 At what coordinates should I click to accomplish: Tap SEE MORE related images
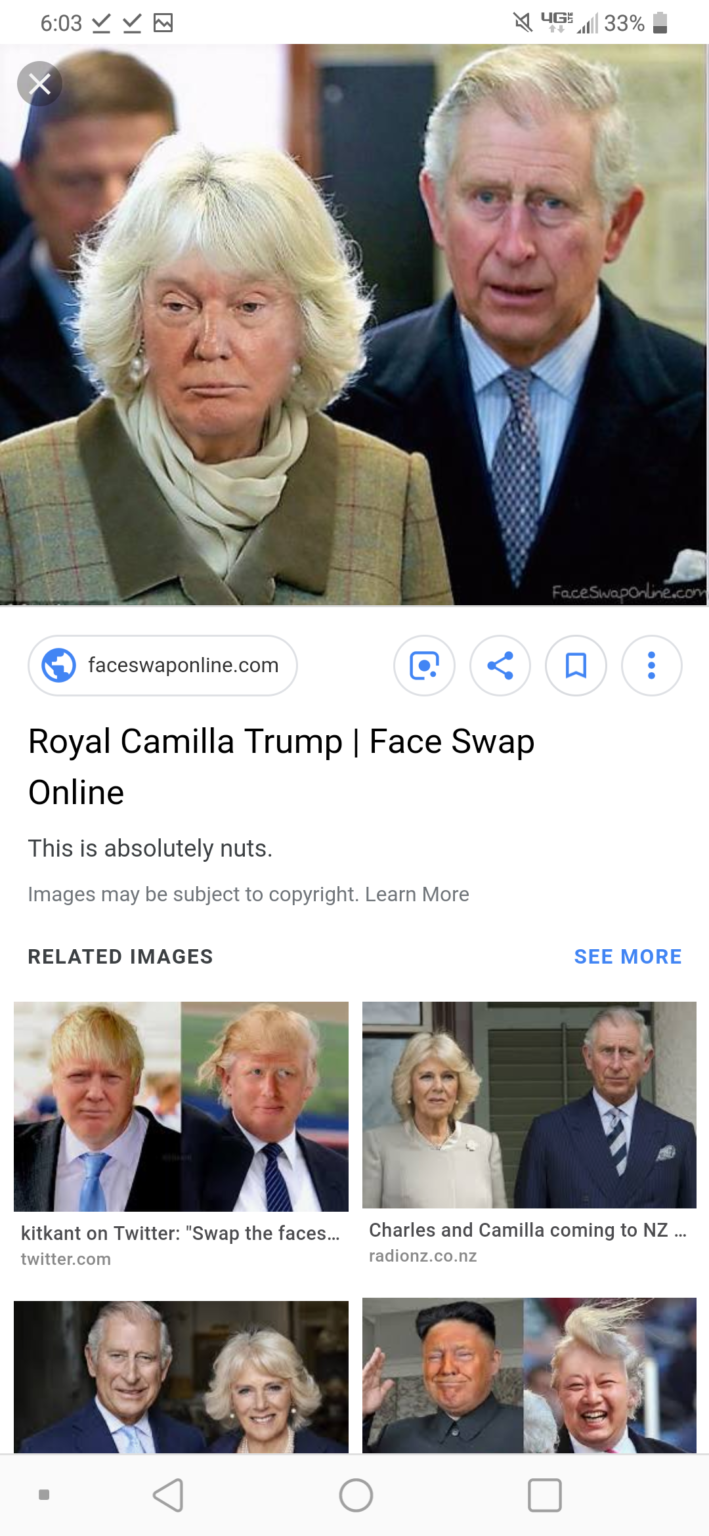(627, 956)
